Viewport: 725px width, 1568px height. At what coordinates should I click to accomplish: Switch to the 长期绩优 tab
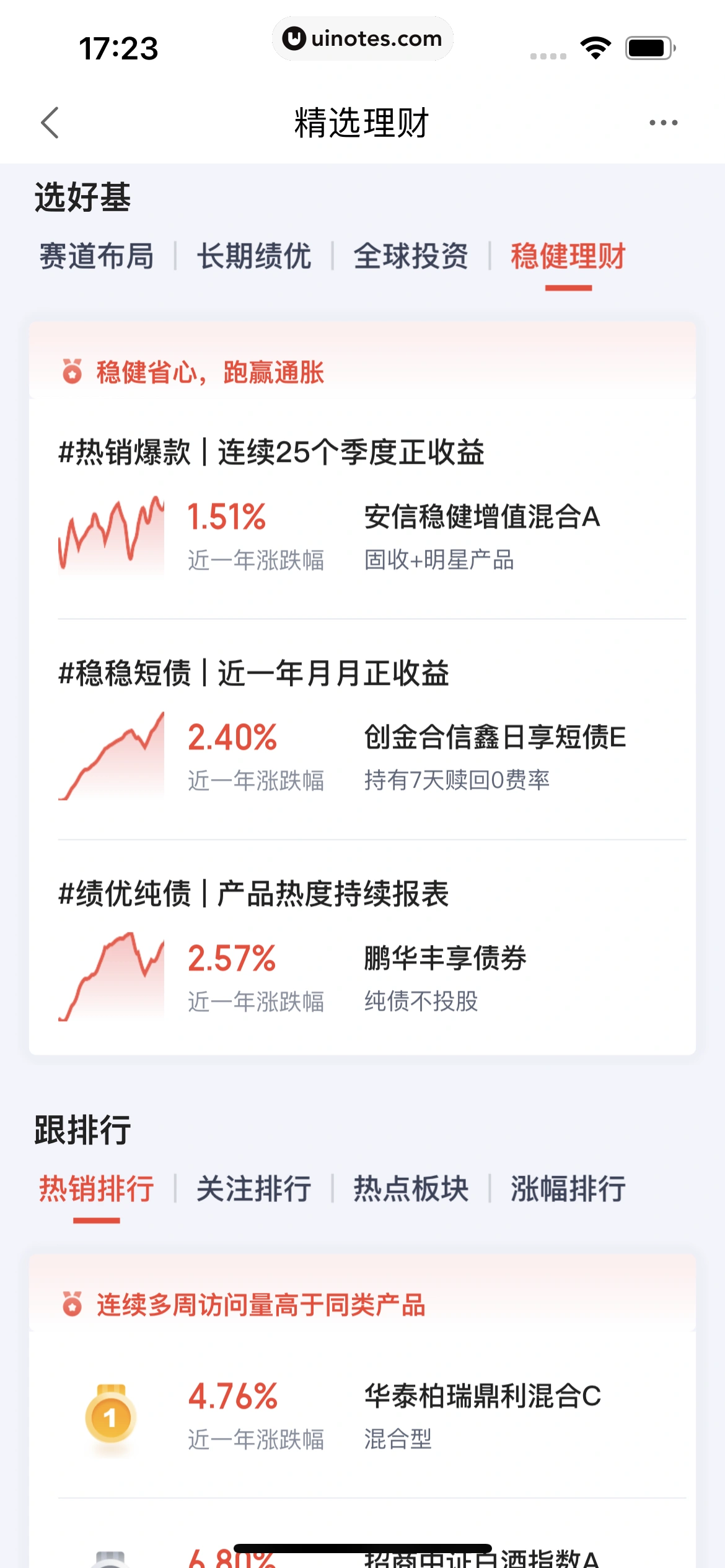tap(255, 256)
